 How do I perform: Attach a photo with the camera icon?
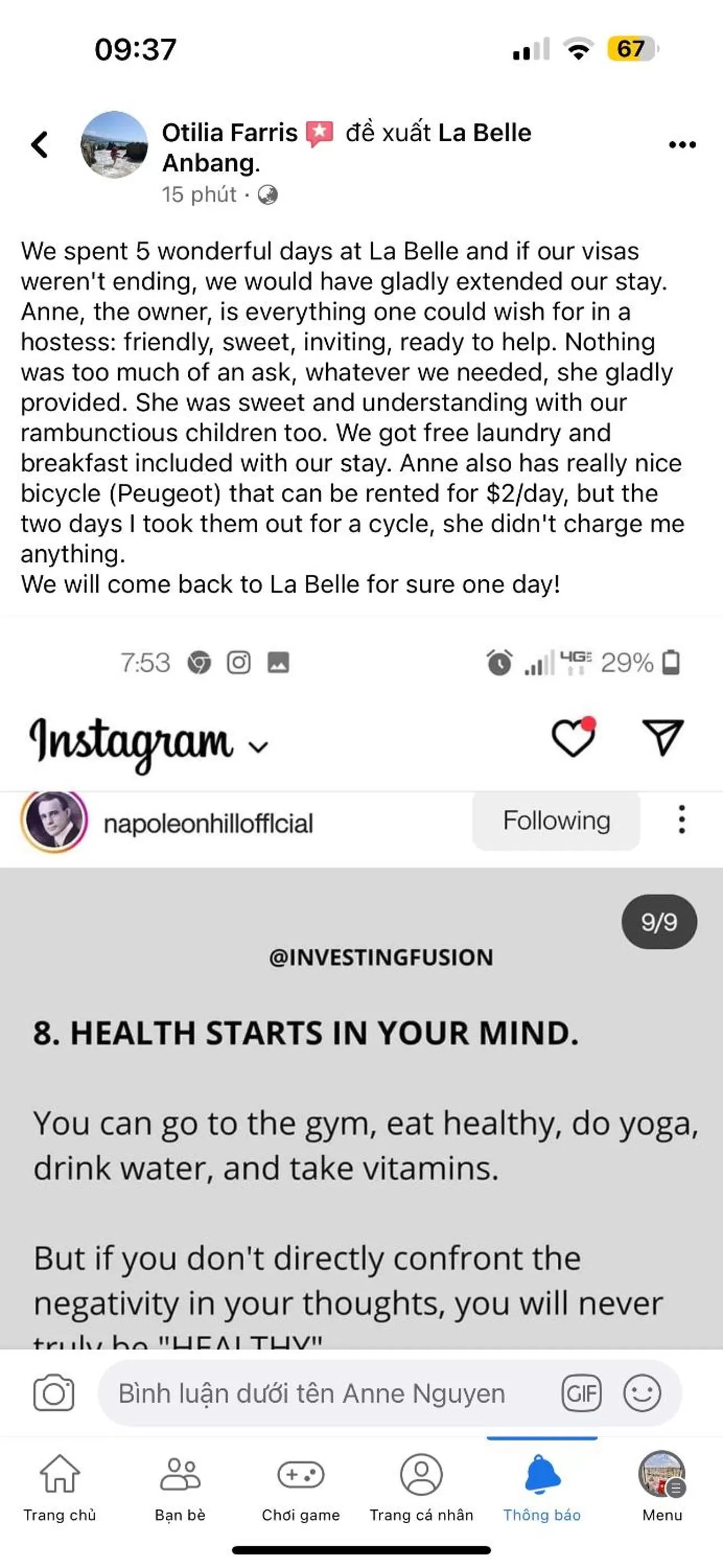click(54, 1392)
